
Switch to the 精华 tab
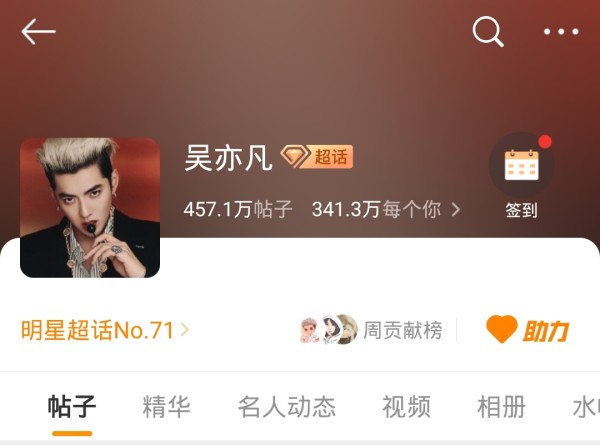tap(166, 407)
